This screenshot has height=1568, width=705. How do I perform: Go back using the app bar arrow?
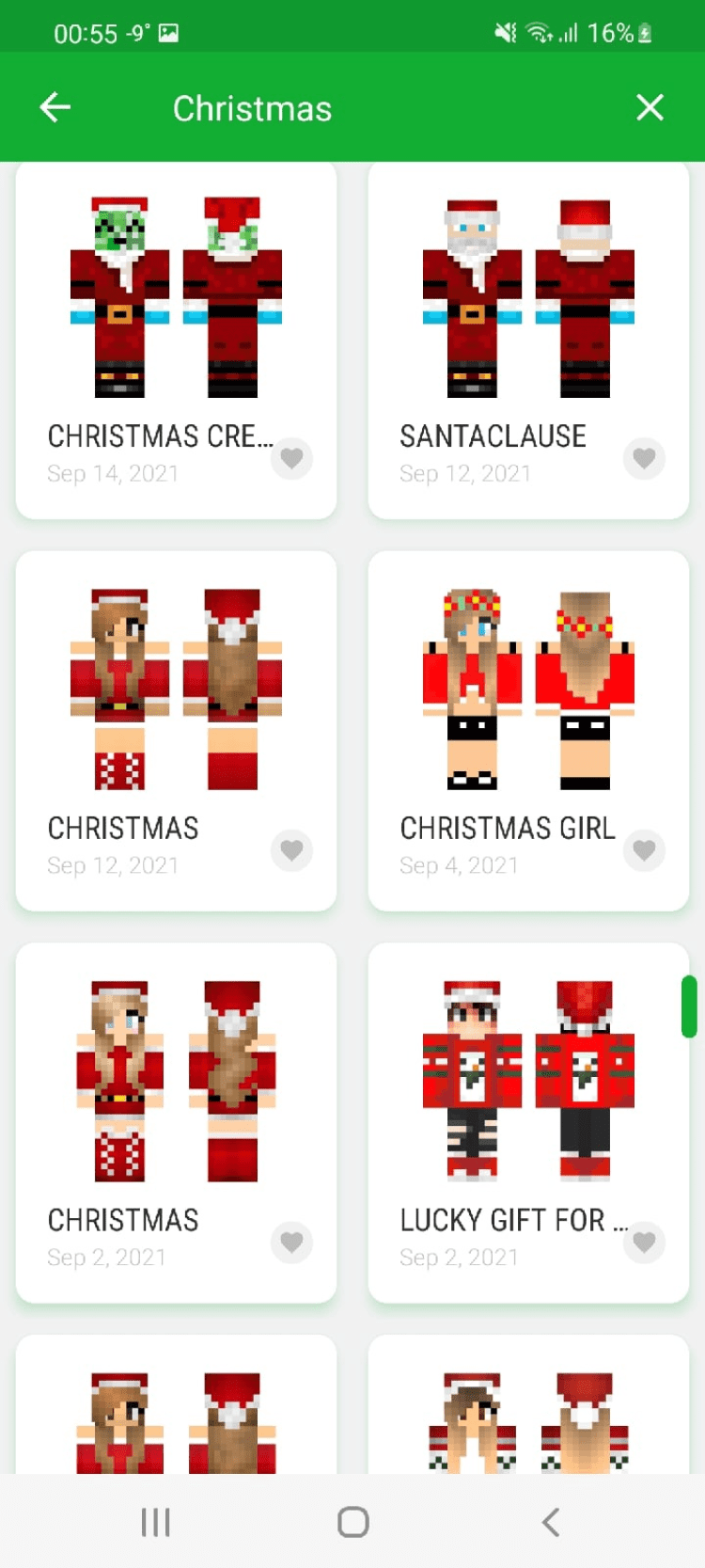click(55, 108)
